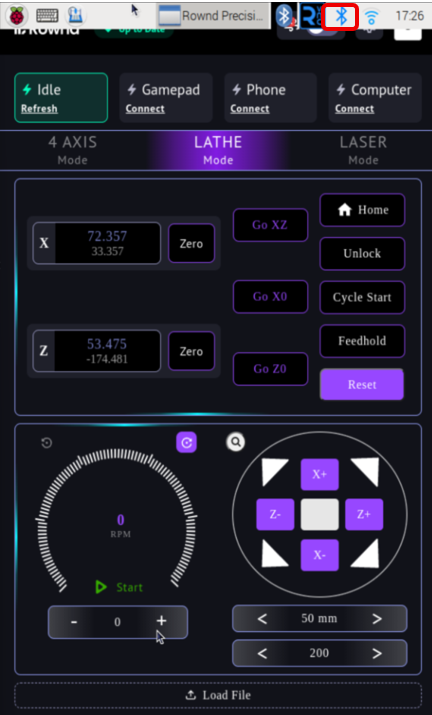Switch to LASER Mode
Image resolution: width=432 pixels, height=715 pixels.
pos(363,150)
